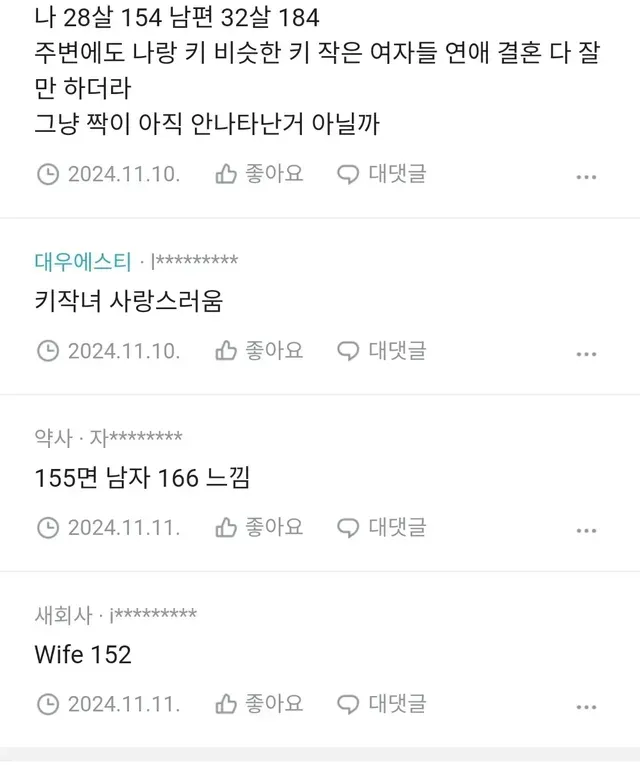The width and height of the screenshot is (640, 765).
Task: Open more options on Wife 152 comment
Action: click(587, 706)
